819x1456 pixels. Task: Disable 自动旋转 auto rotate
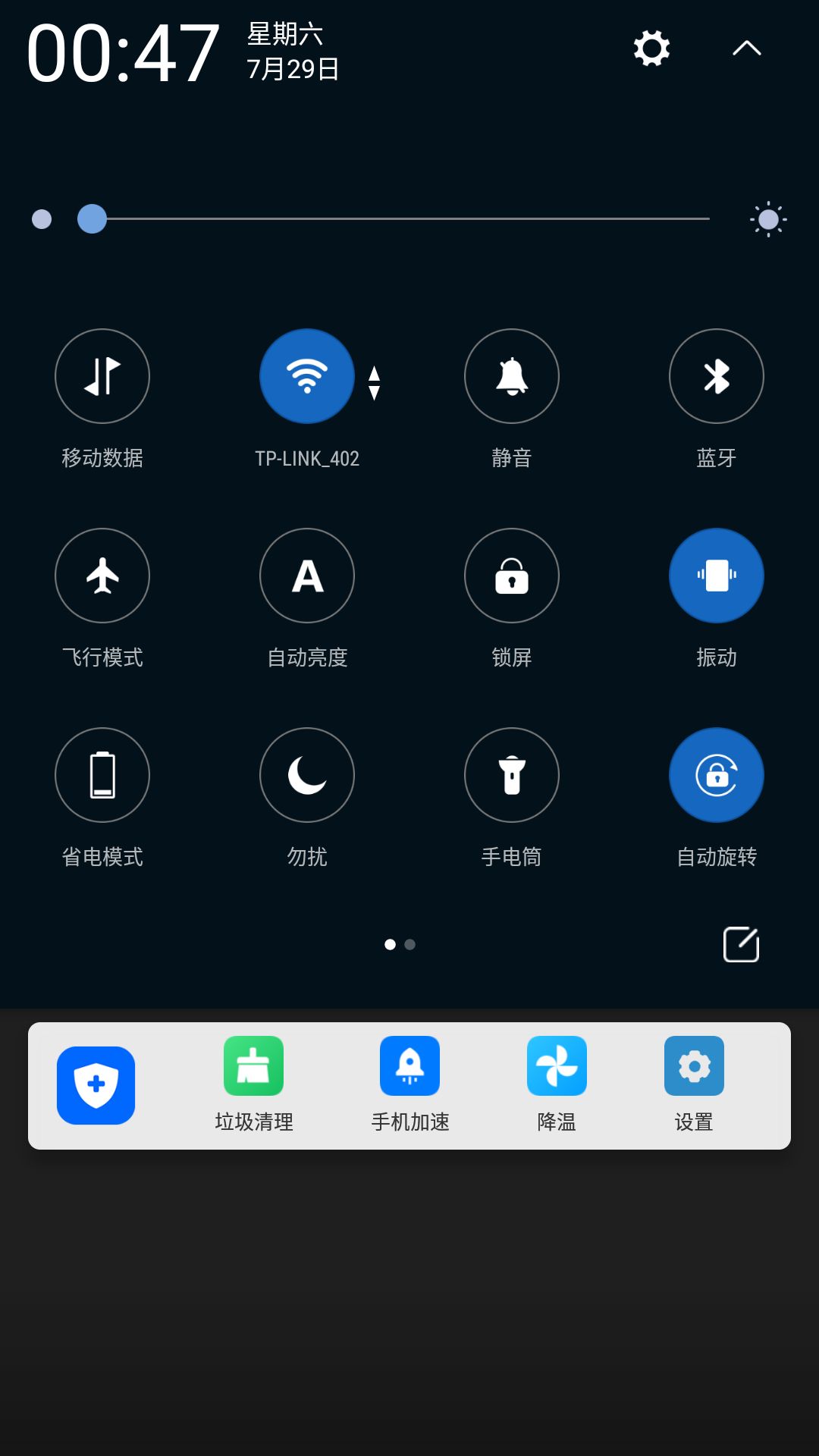tap(717, 775)
